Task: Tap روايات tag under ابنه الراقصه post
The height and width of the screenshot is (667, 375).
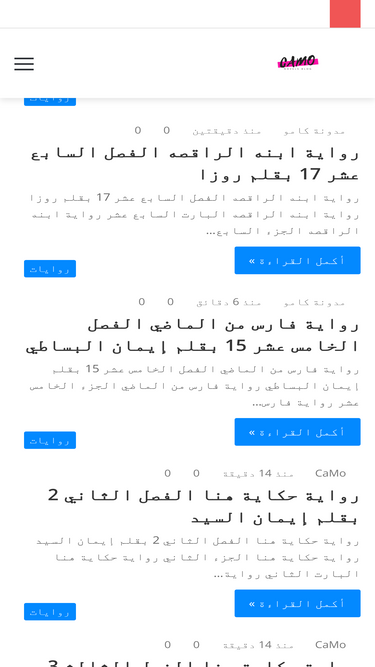Action: (50, 269)
